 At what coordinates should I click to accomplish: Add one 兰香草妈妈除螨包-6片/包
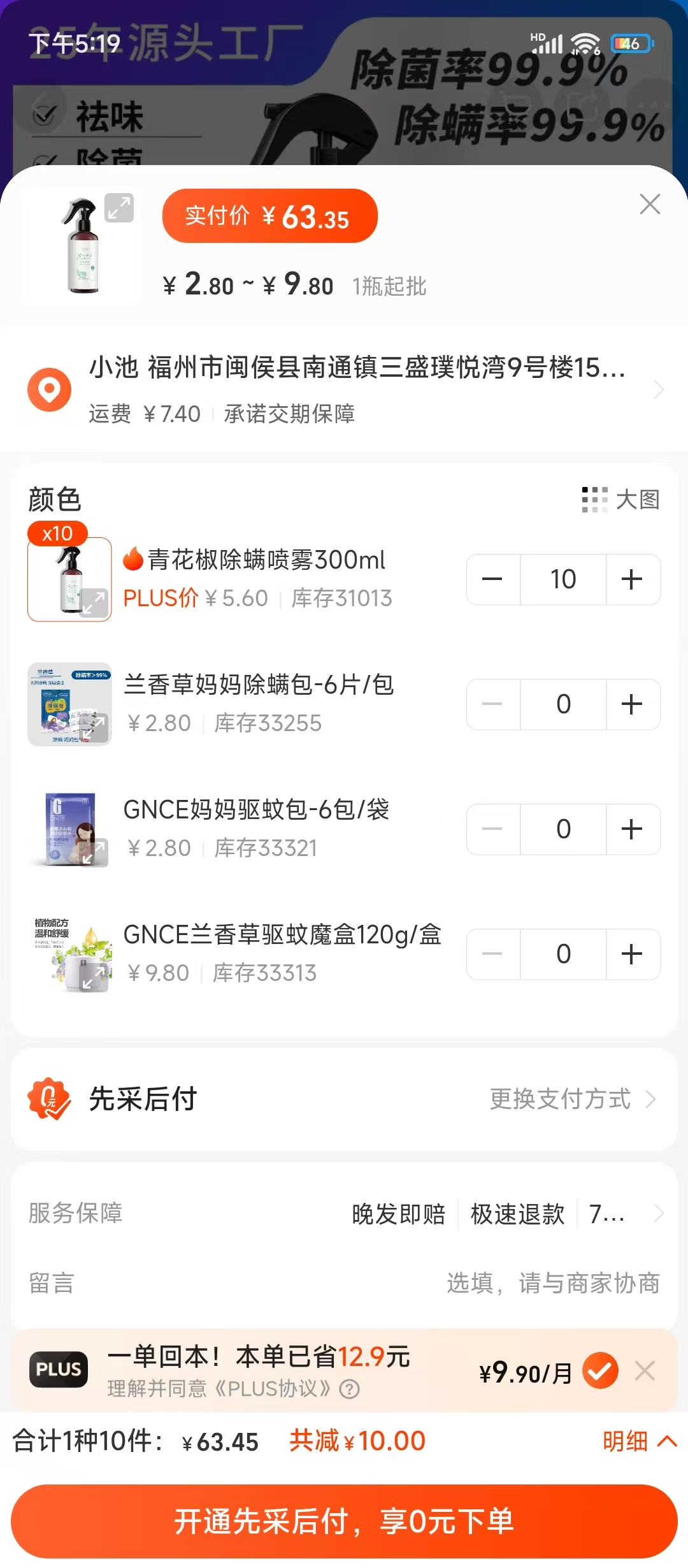632,704
